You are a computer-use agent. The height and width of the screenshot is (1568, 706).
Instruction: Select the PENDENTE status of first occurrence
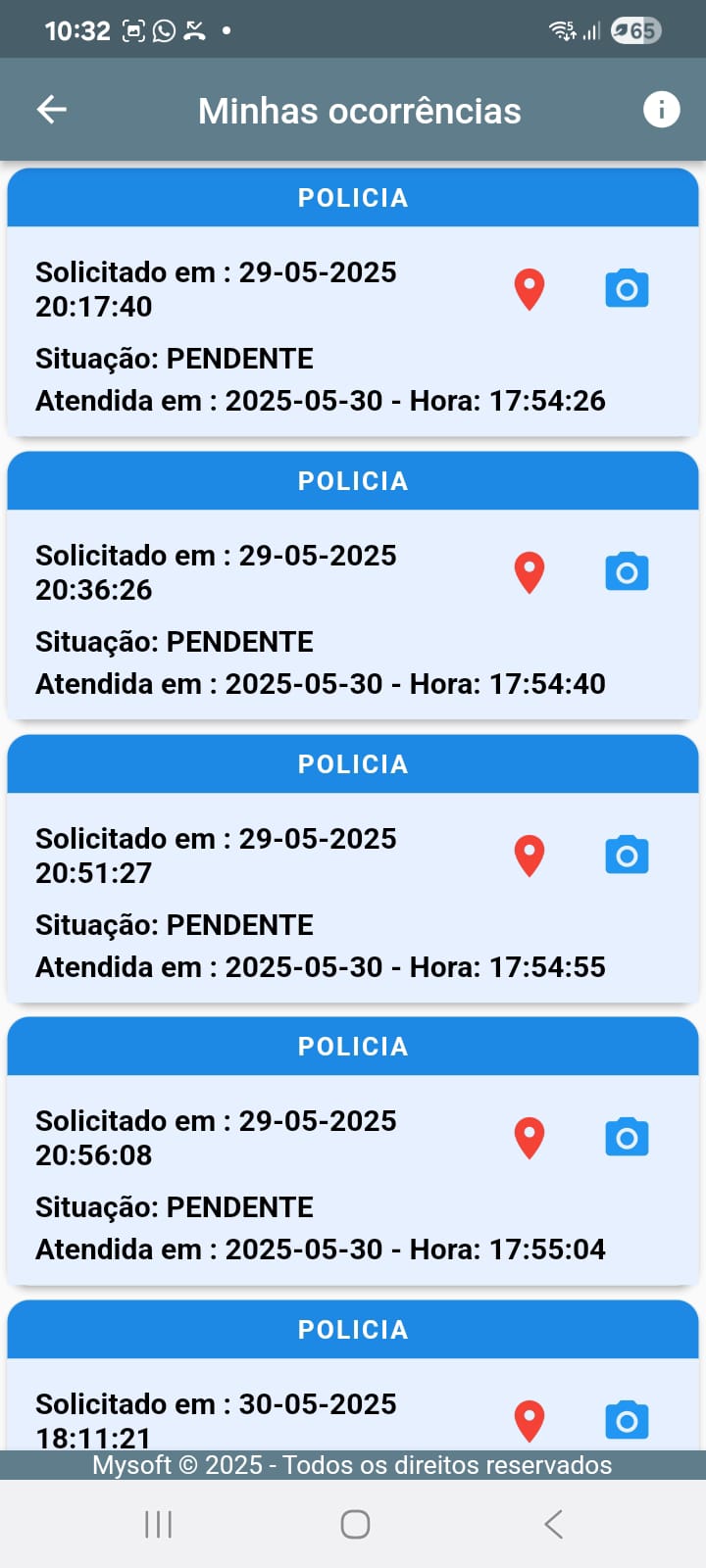pyautogui.click(x=174, y=358)
